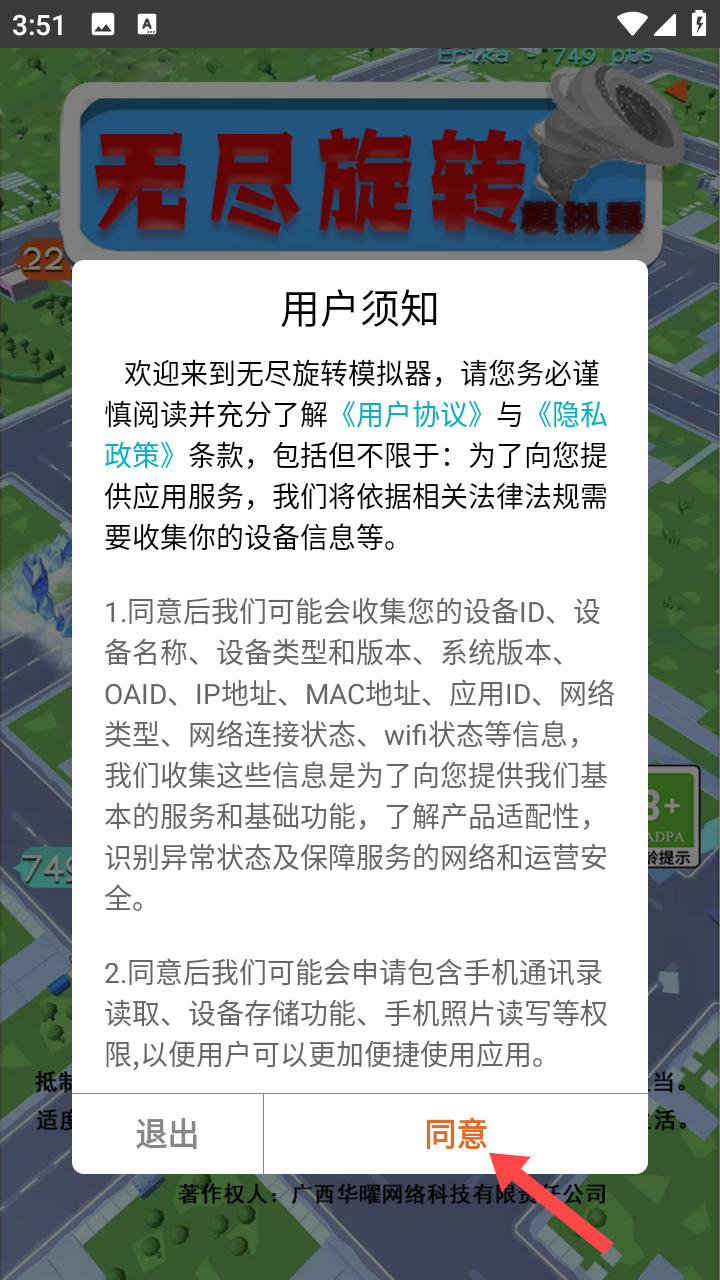
Task: Tap 同意 to accept the terms
Action: [456, 1134]
